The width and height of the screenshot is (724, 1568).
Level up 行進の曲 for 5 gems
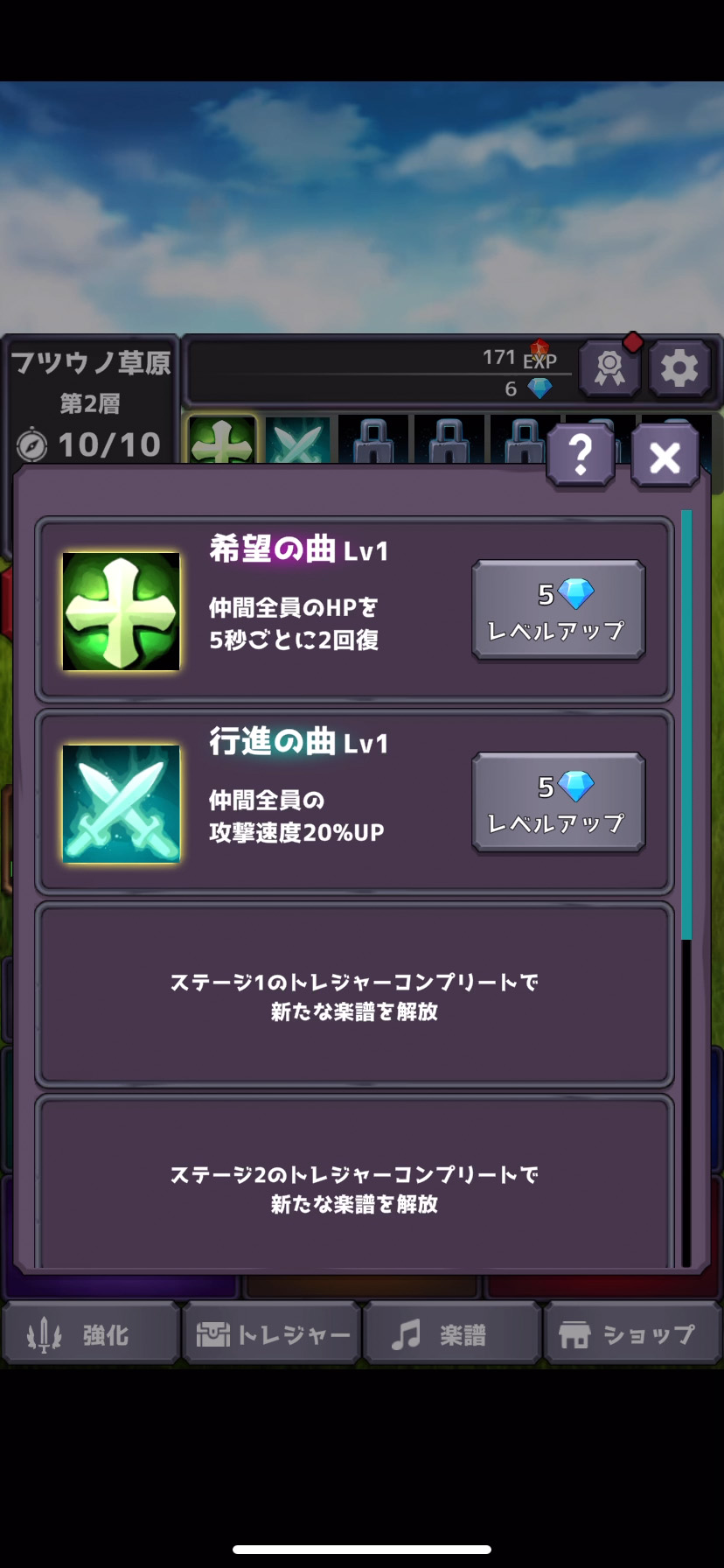(x=558, y=802)
